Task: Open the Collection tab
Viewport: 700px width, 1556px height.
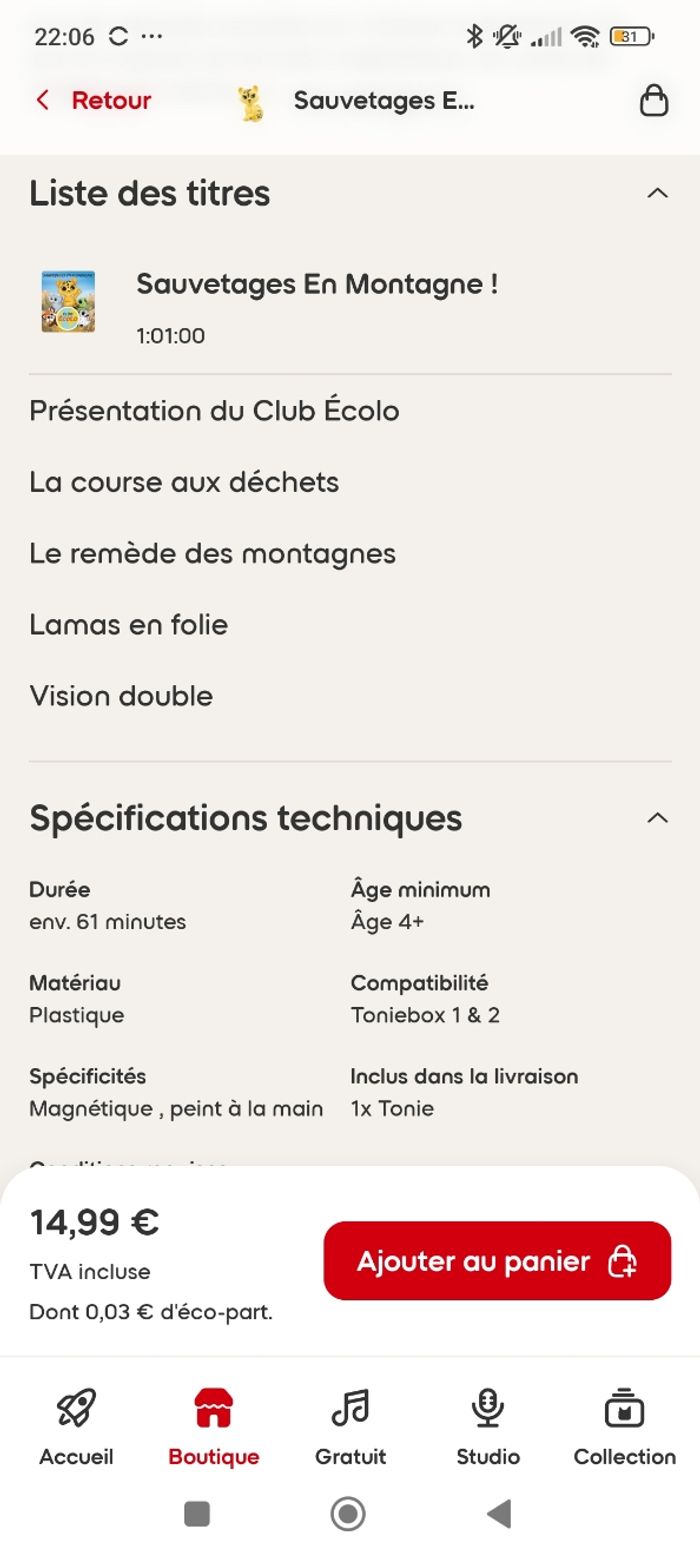Action: 625,1427
